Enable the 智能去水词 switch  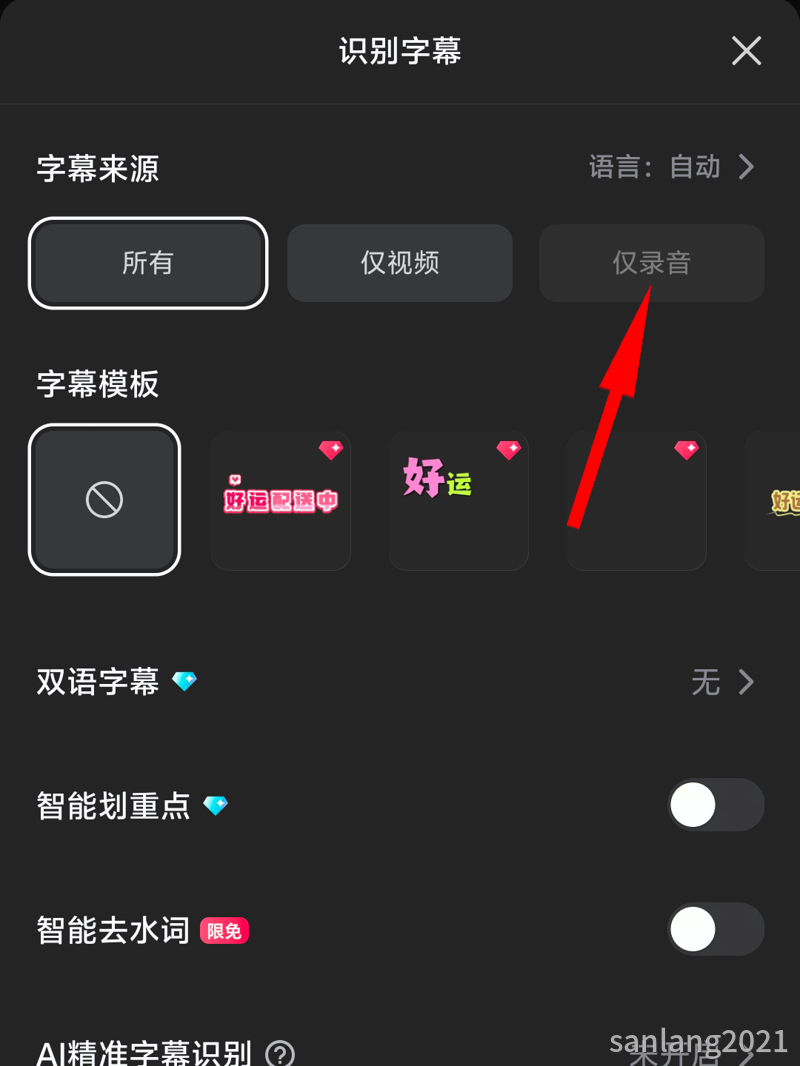[715, 929]
